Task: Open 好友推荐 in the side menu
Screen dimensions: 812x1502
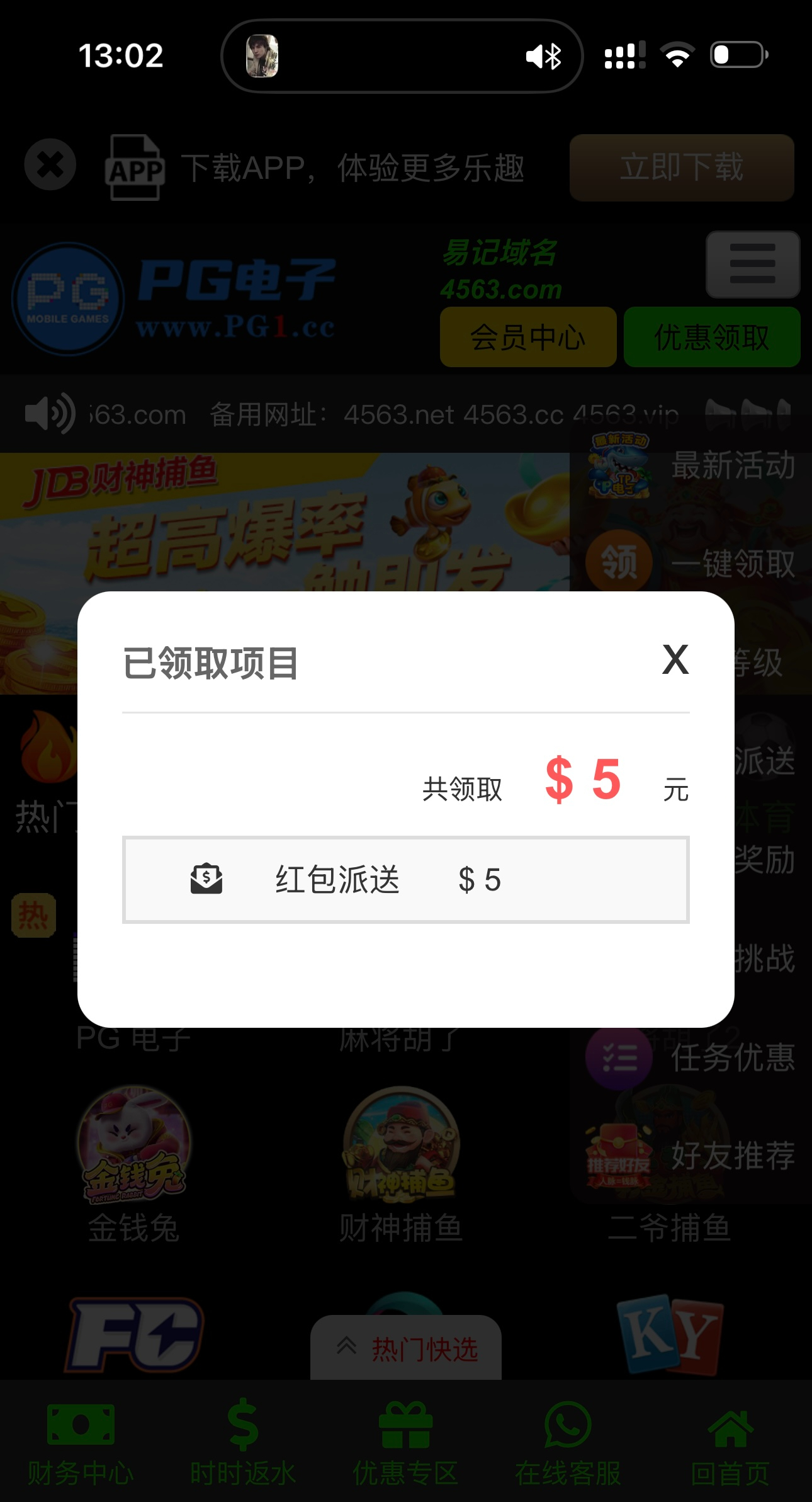Action: coord(692,1155)
